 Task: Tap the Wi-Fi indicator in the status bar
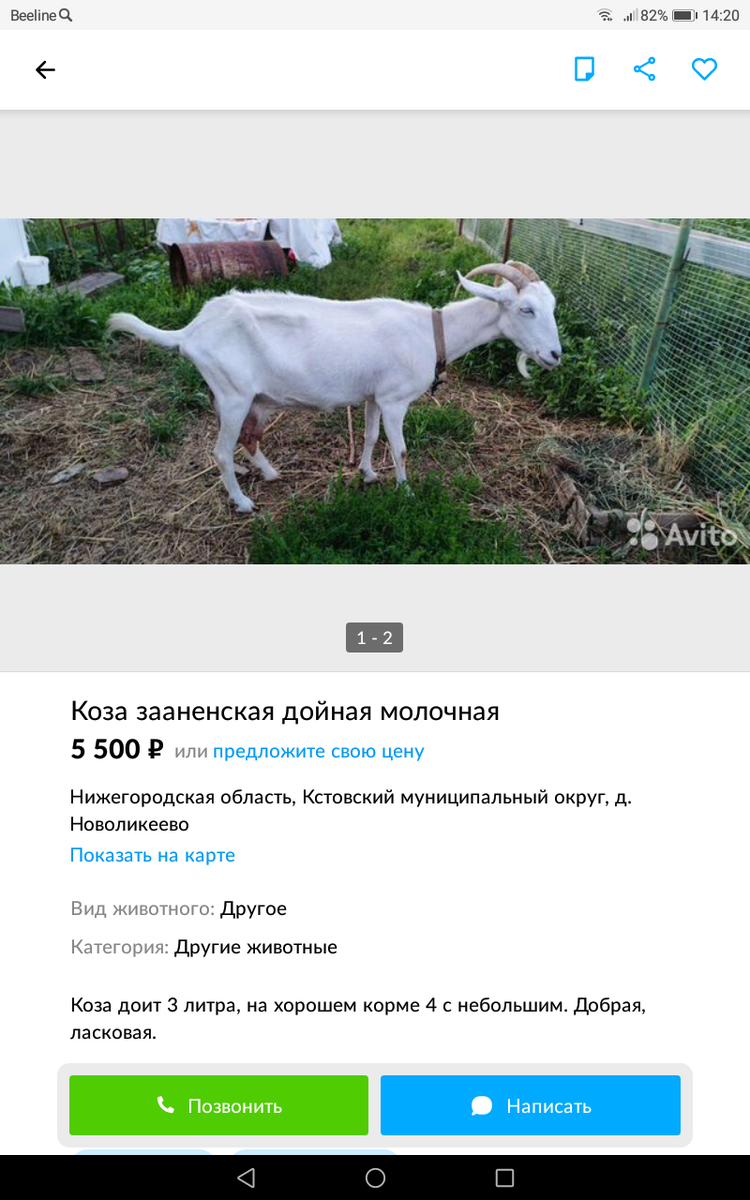pos(604,14)
